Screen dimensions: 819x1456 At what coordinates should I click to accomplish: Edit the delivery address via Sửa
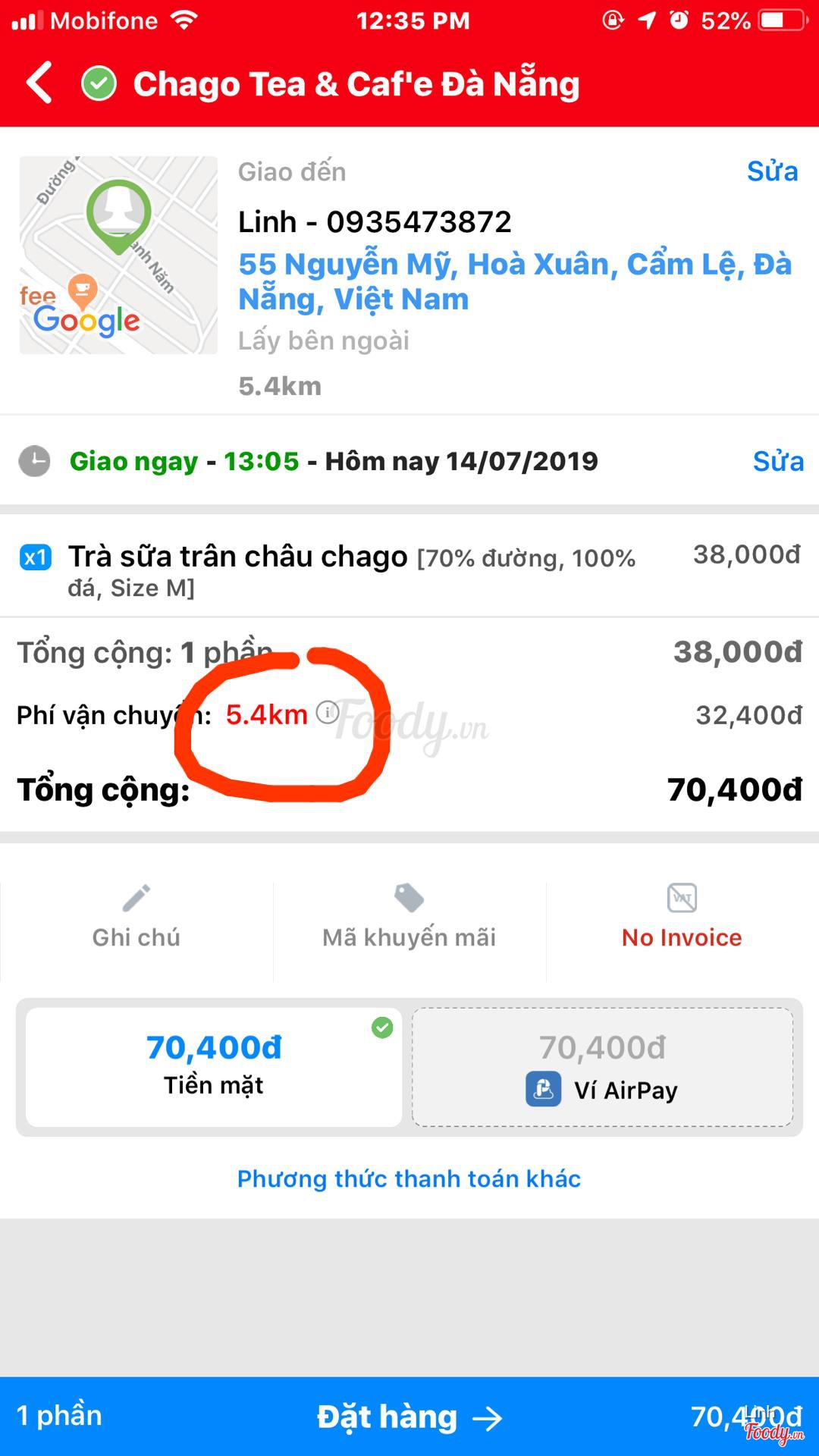(x=772, y=171)
